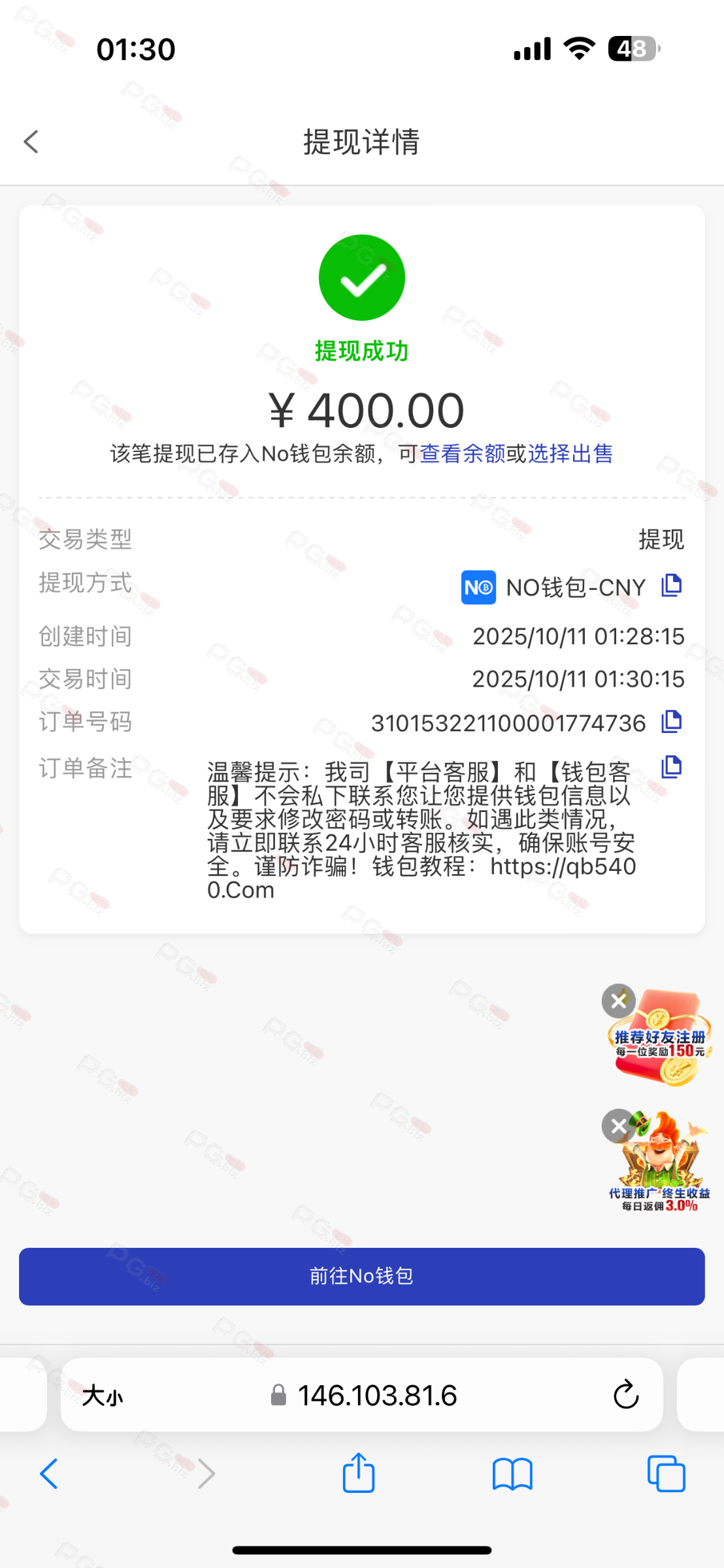Open the 代理推广 终生收益 promotion
The image size is (724, 1568).
pos(661,1169)
